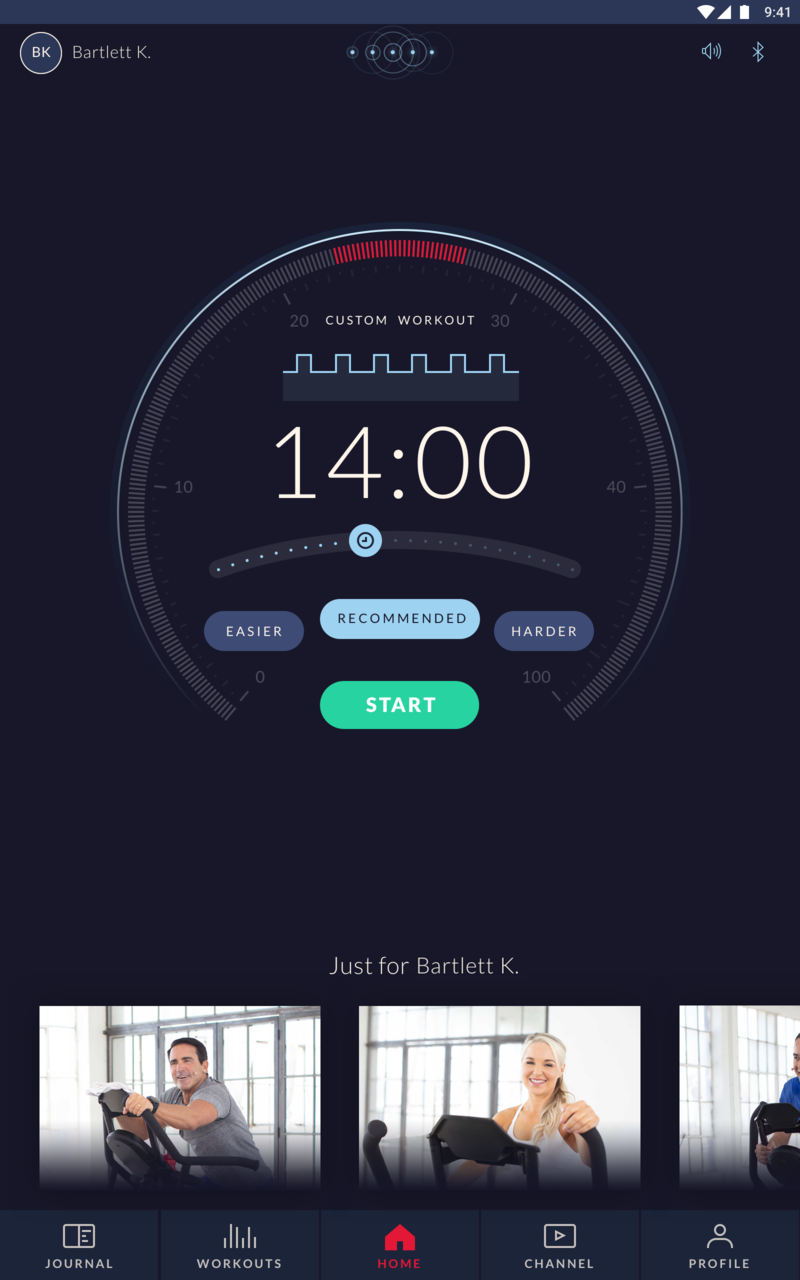This screenshot has width=800, height=1280.
Task: Tap the volume speaker icon
Action: pos(711,52)
